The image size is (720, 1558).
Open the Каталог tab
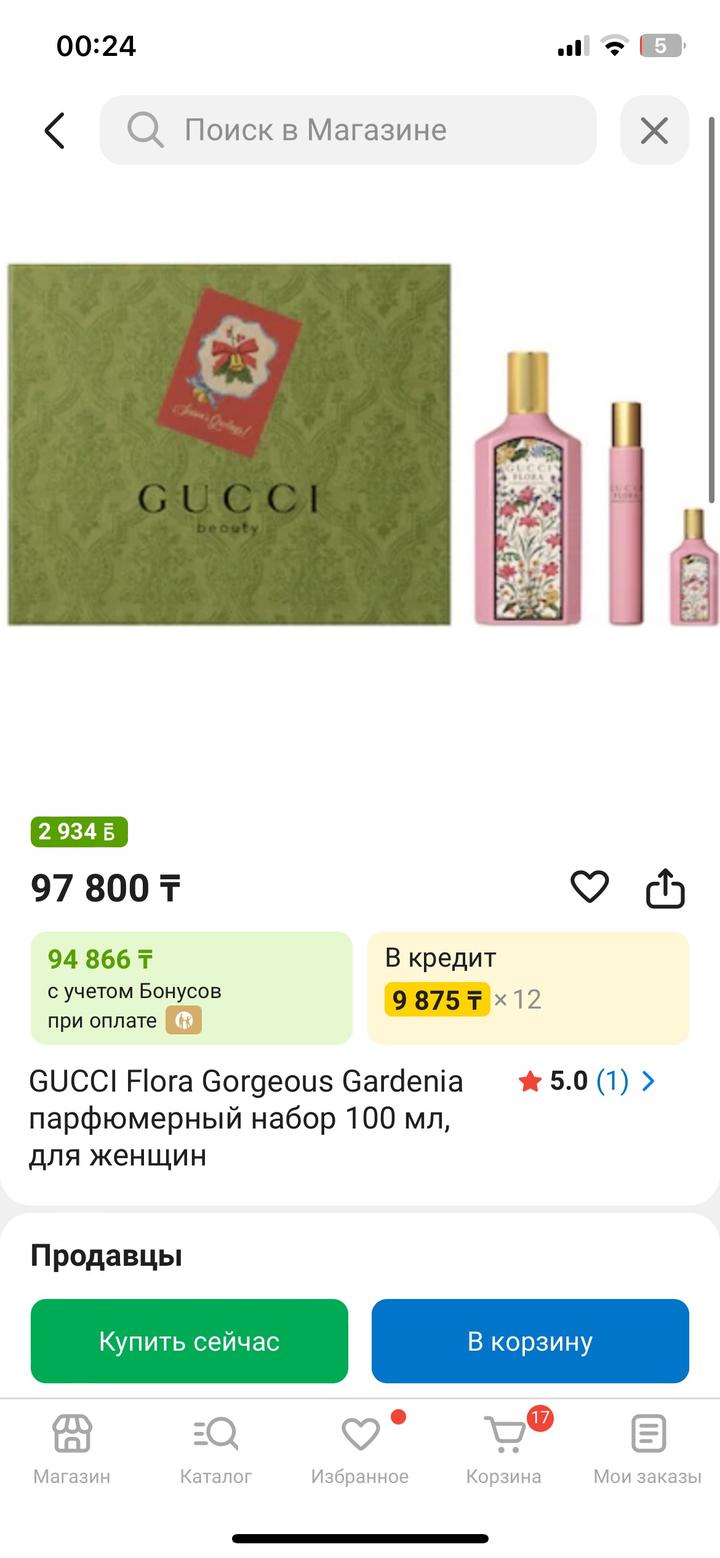pos(216,1448)
